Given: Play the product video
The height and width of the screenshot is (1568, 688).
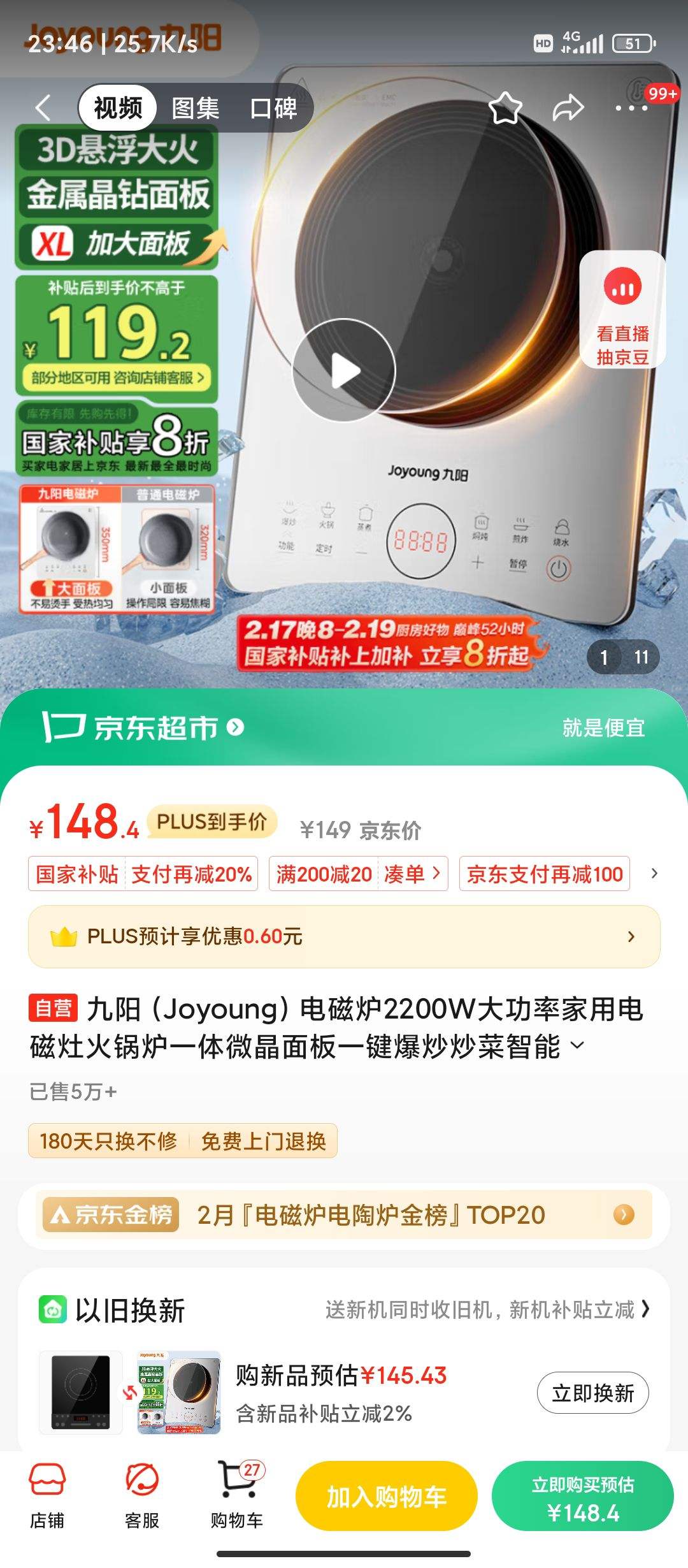Looking at the screenshot, I should click(x=343, y=370).
